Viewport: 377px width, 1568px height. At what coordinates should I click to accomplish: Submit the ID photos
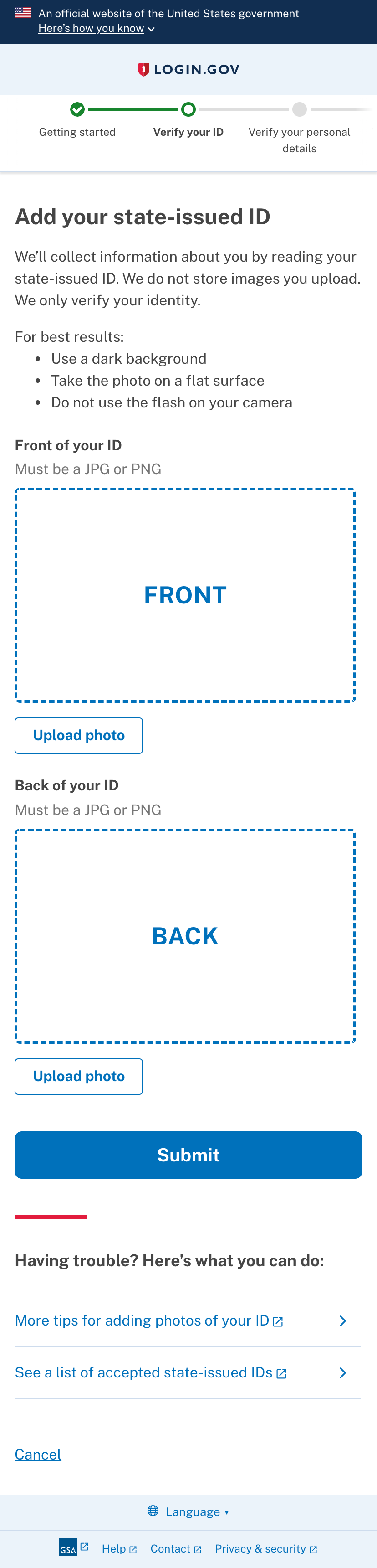pos(188,1155)
